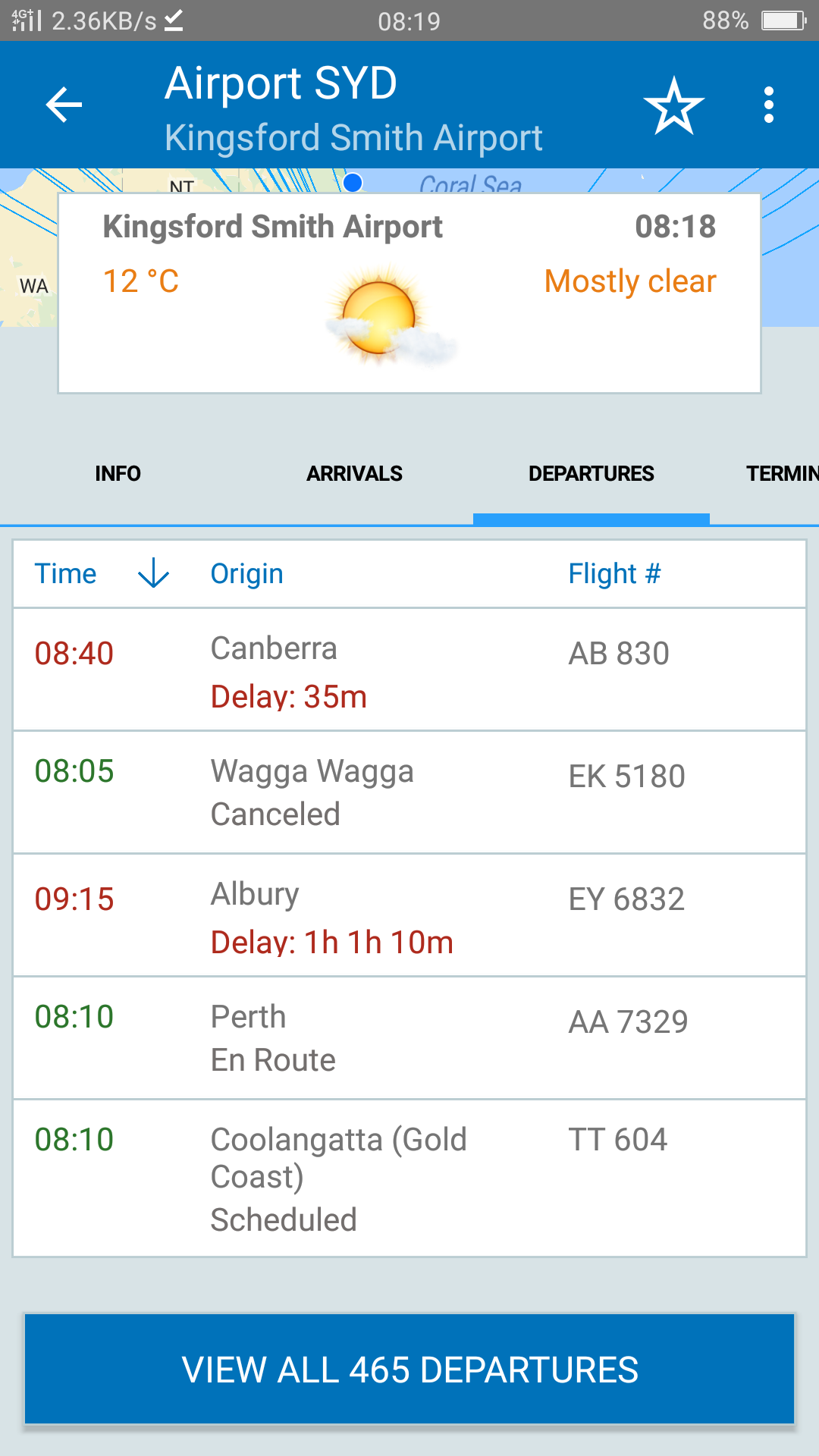Open canceled Wagga Wagga flight EK 5180
The width and height of the screenshot is (819, 1456).
(x=409, y=792)
